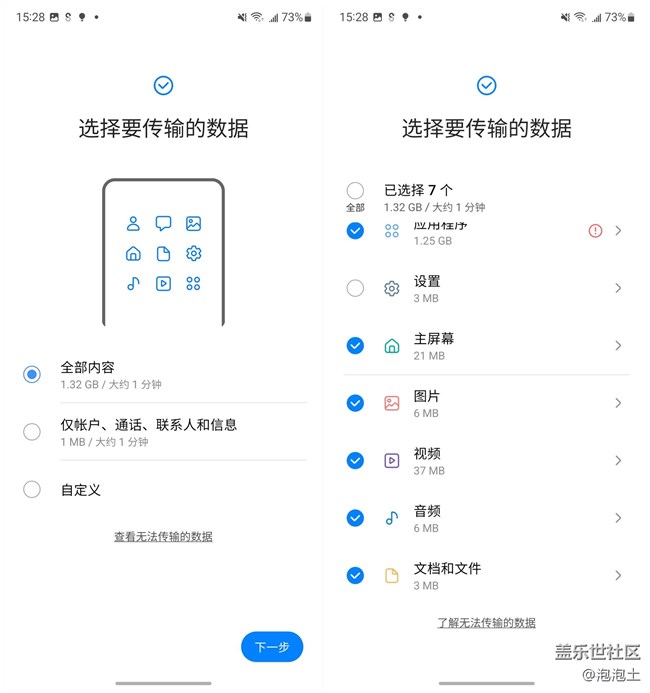The width and height of the screenshot is (650, 693).
Task: Check the 全部 select-all circle
Action: pos(355,190)
